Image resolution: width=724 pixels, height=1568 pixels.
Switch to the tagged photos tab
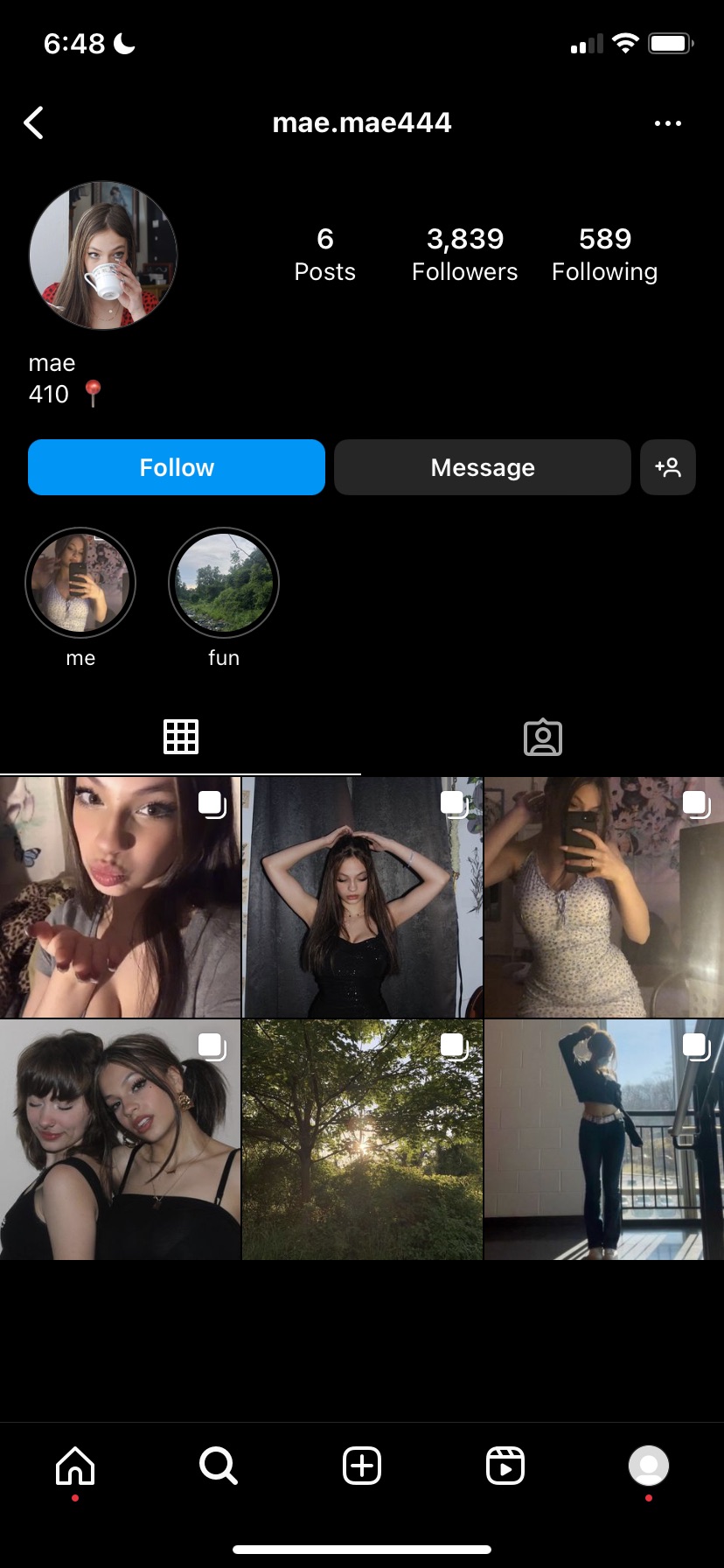[x=542, y=738]
